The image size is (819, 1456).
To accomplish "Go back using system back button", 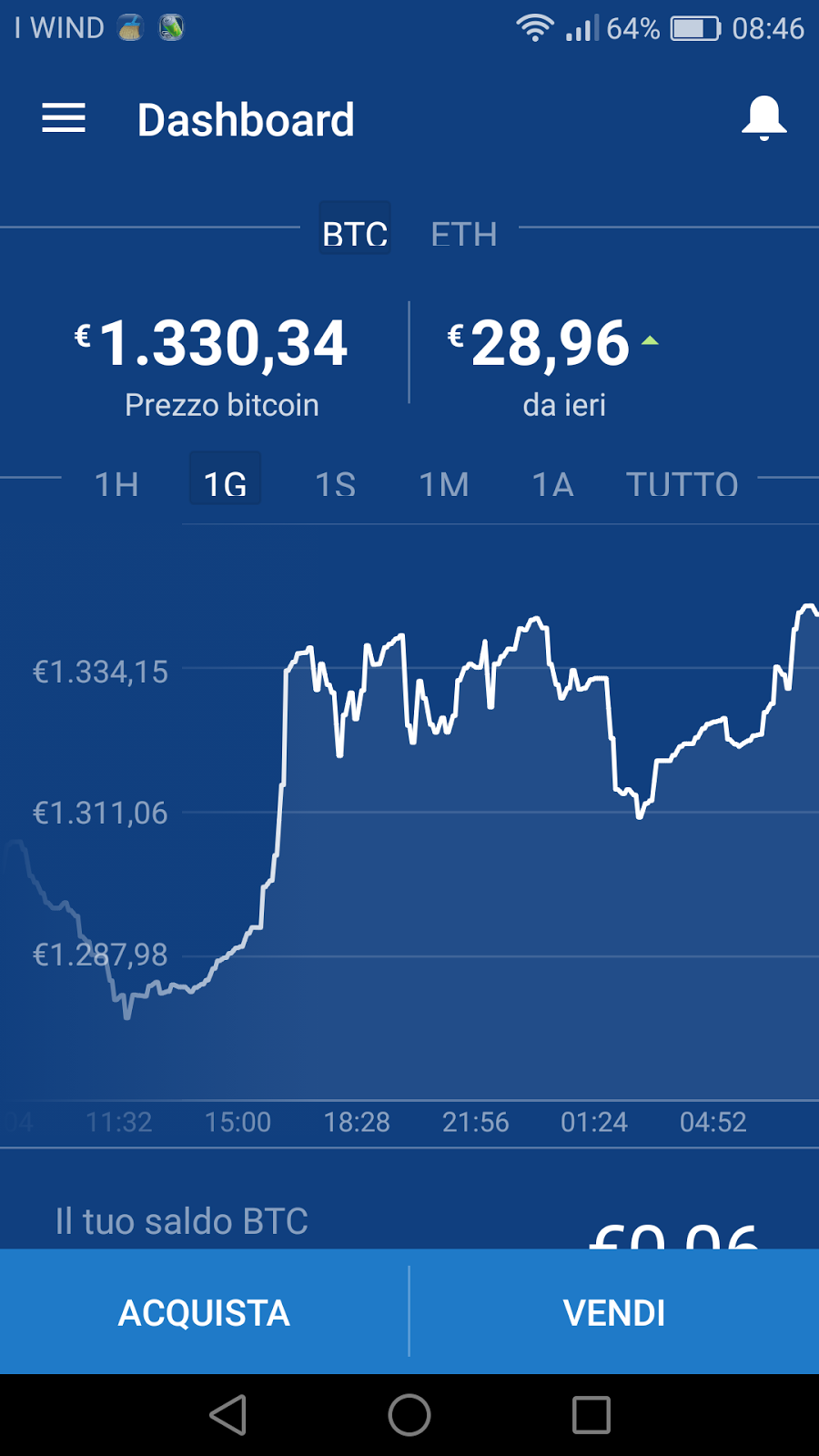I will (x=228, y=1415).
